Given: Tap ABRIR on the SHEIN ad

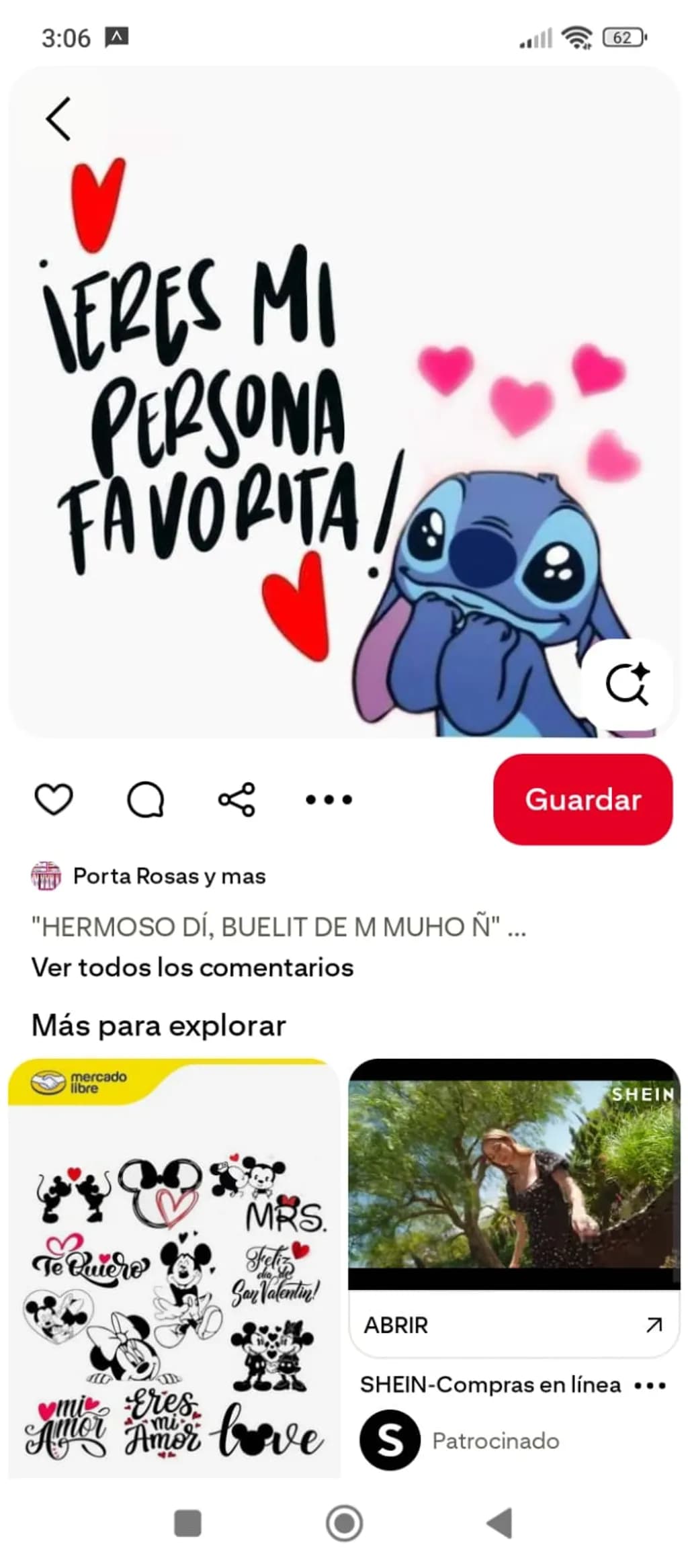Looking at the screenshot, I should click(x=514, y=1325).
